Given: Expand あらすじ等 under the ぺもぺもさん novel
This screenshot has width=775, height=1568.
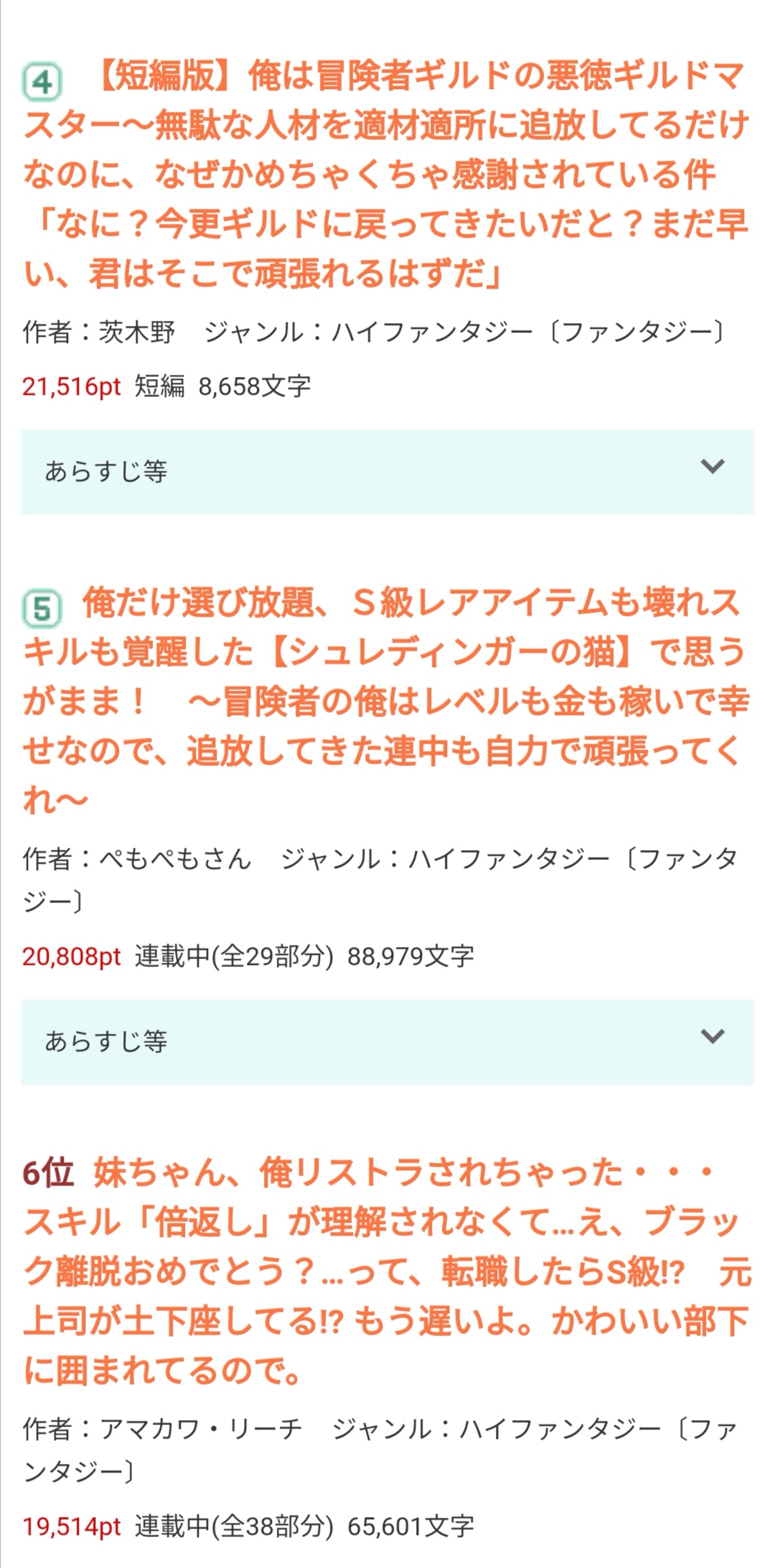Looking at the screenshot, I should click(387, 1042).
